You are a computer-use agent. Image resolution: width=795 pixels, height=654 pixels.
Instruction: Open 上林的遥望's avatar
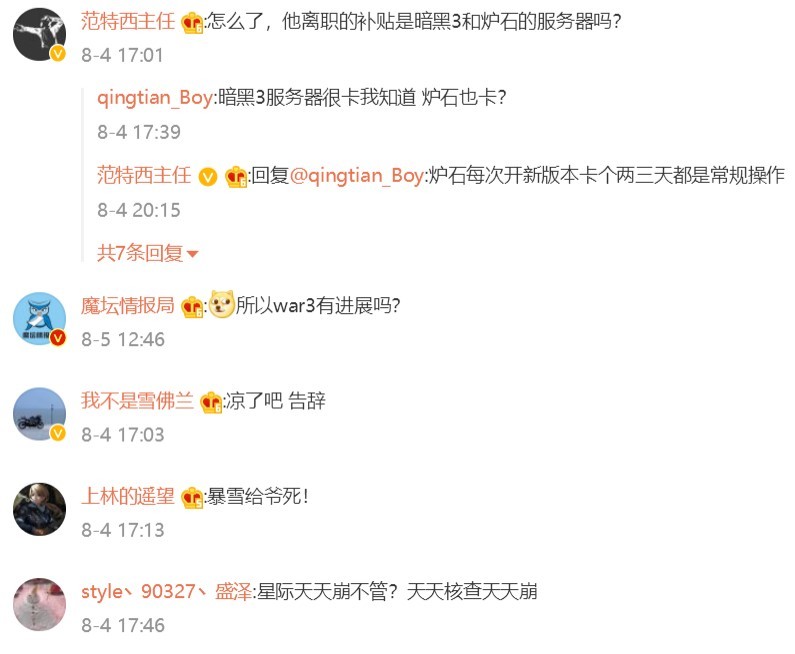[40, 510]
